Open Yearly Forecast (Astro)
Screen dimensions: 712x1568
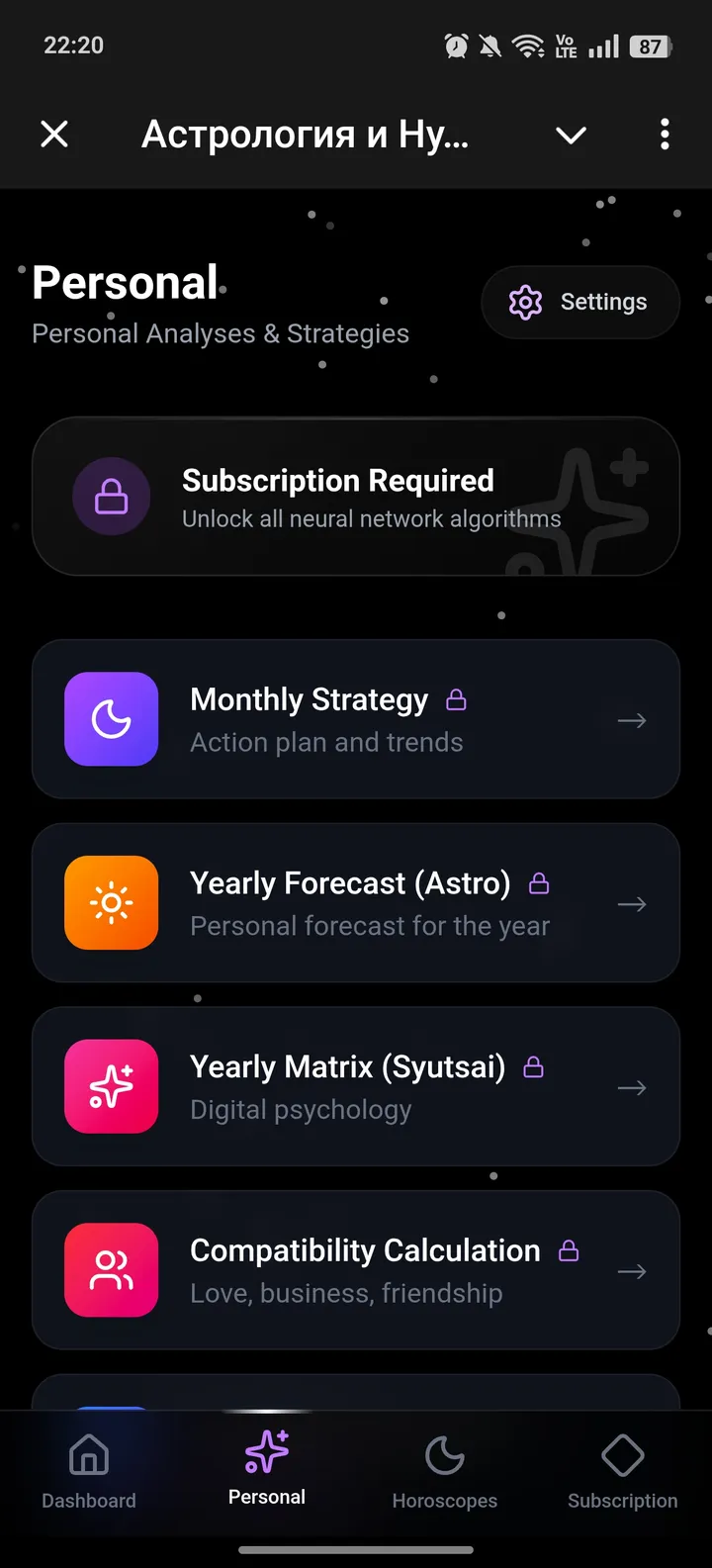pos(356,903)
